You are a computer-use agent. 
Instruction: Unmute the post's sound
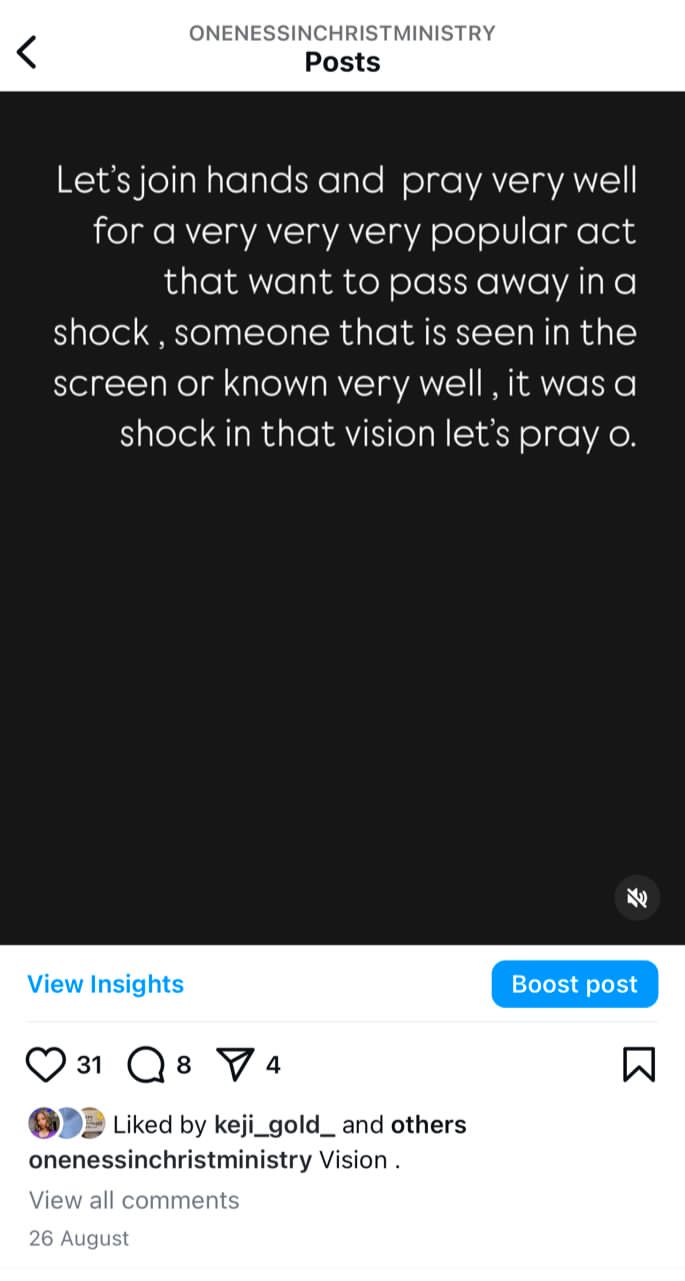637,898
